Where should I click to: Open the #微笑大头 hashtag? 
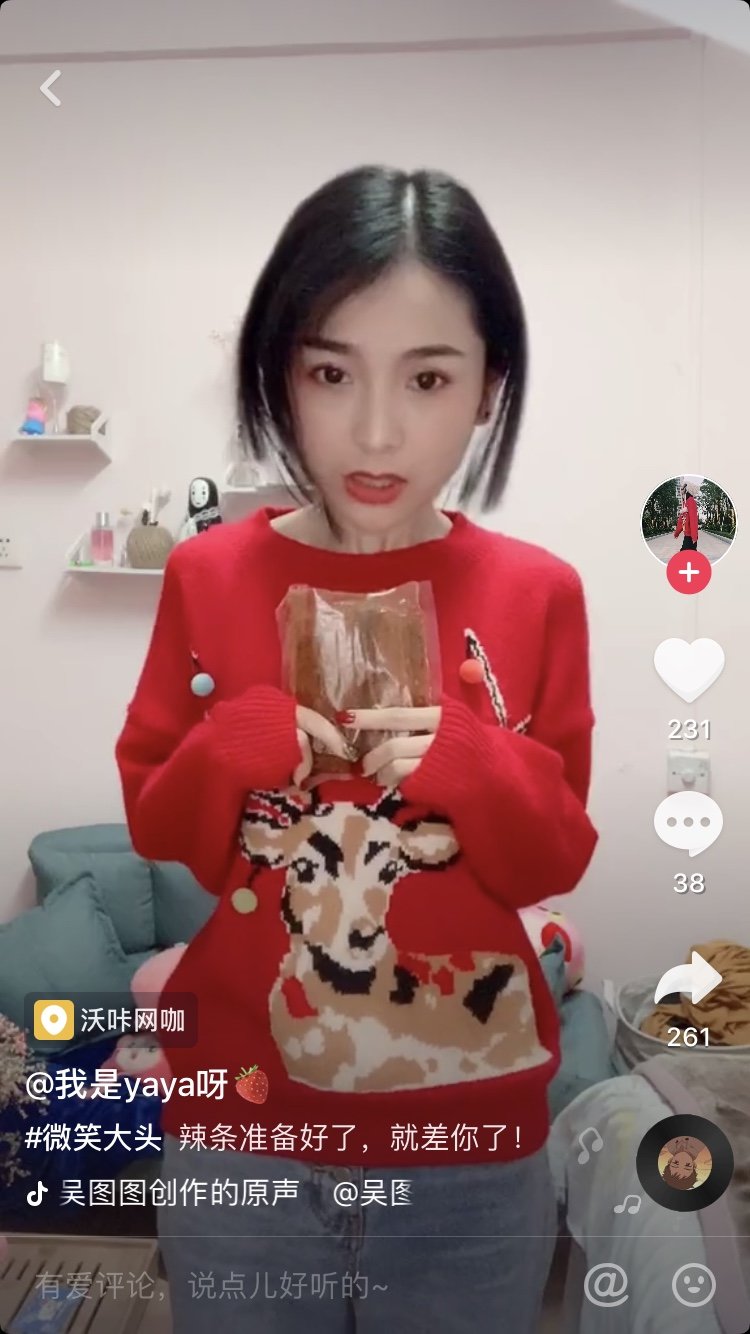[x=93, y=1138]
